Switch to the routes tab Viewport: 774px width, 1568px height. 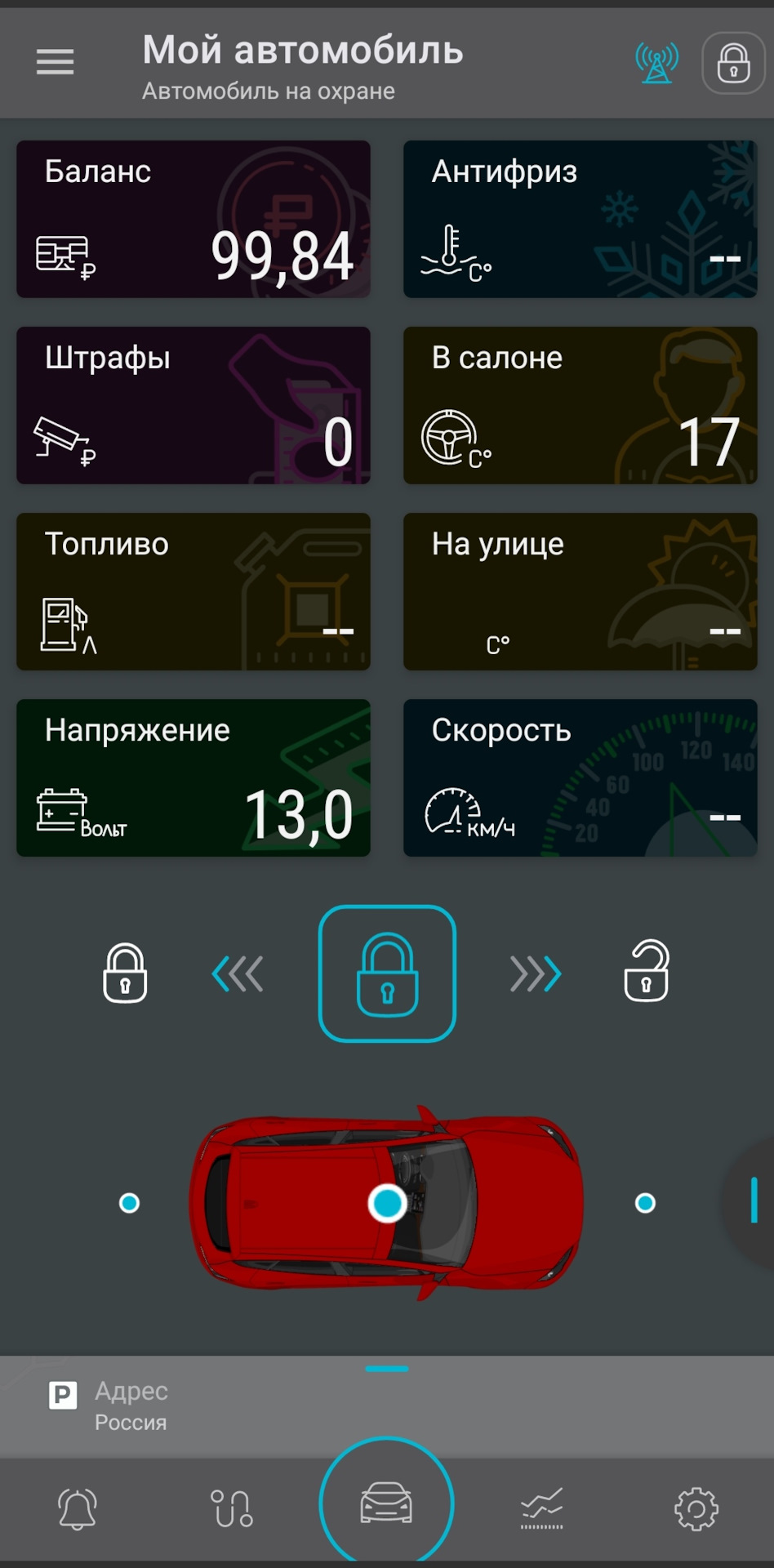click(x=232, y=1508)
